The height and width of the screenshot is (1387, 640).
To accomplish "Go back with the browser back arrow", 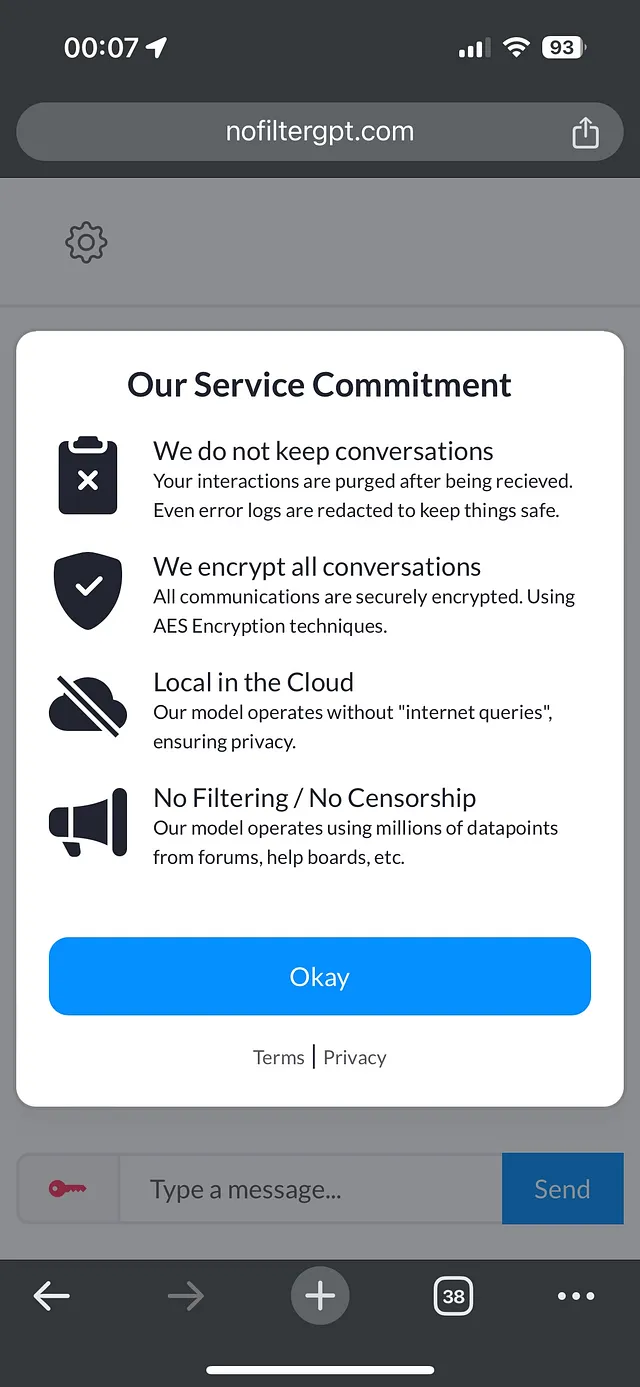I will 52,1297.
